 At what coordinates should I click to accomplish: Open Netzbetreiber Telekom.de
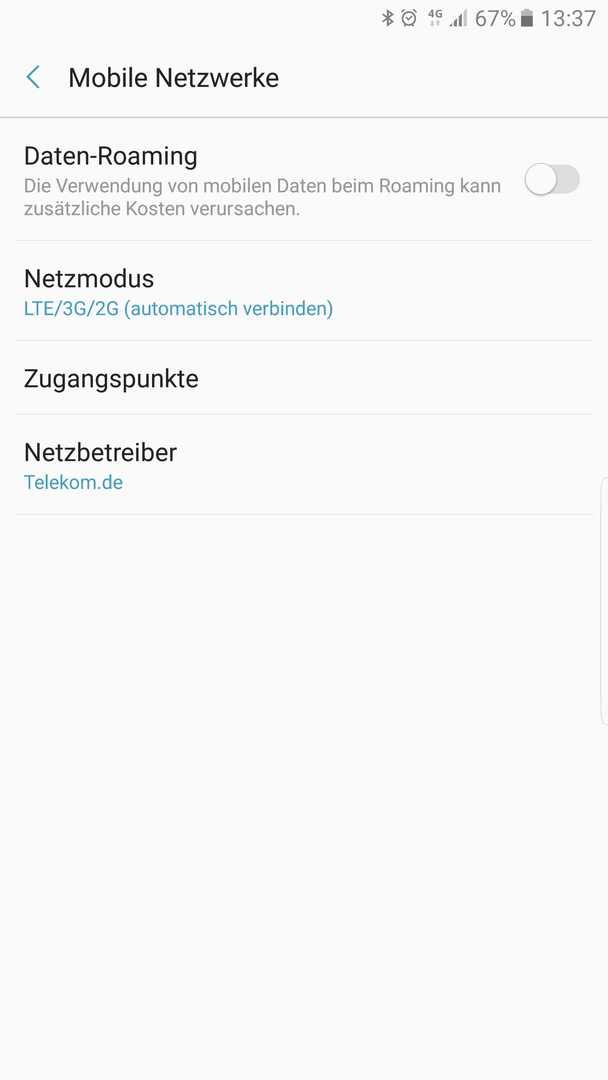click(x=304, y=465)
